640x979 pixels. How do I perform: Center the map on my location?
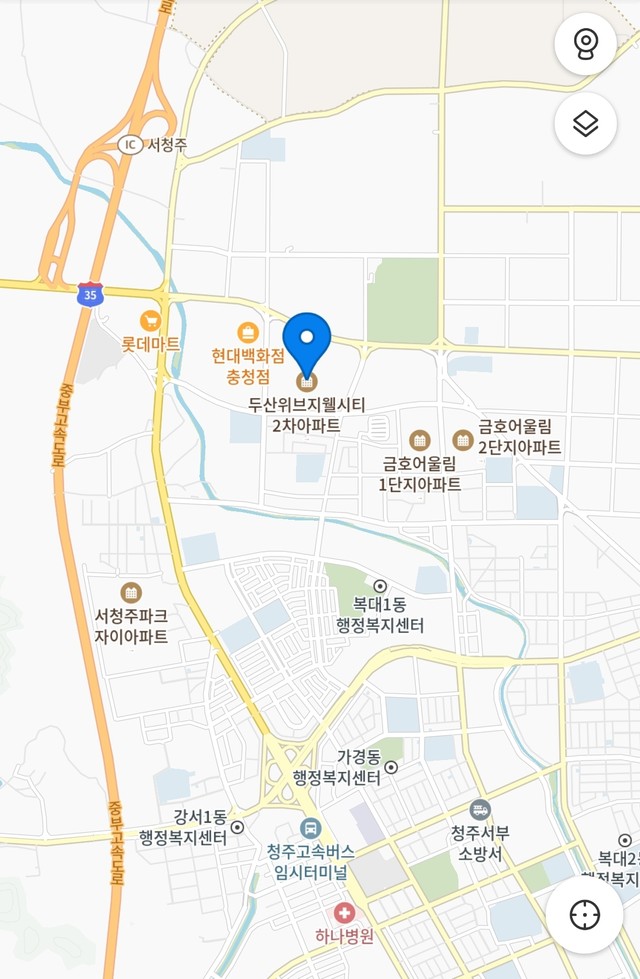click(585, 915)
